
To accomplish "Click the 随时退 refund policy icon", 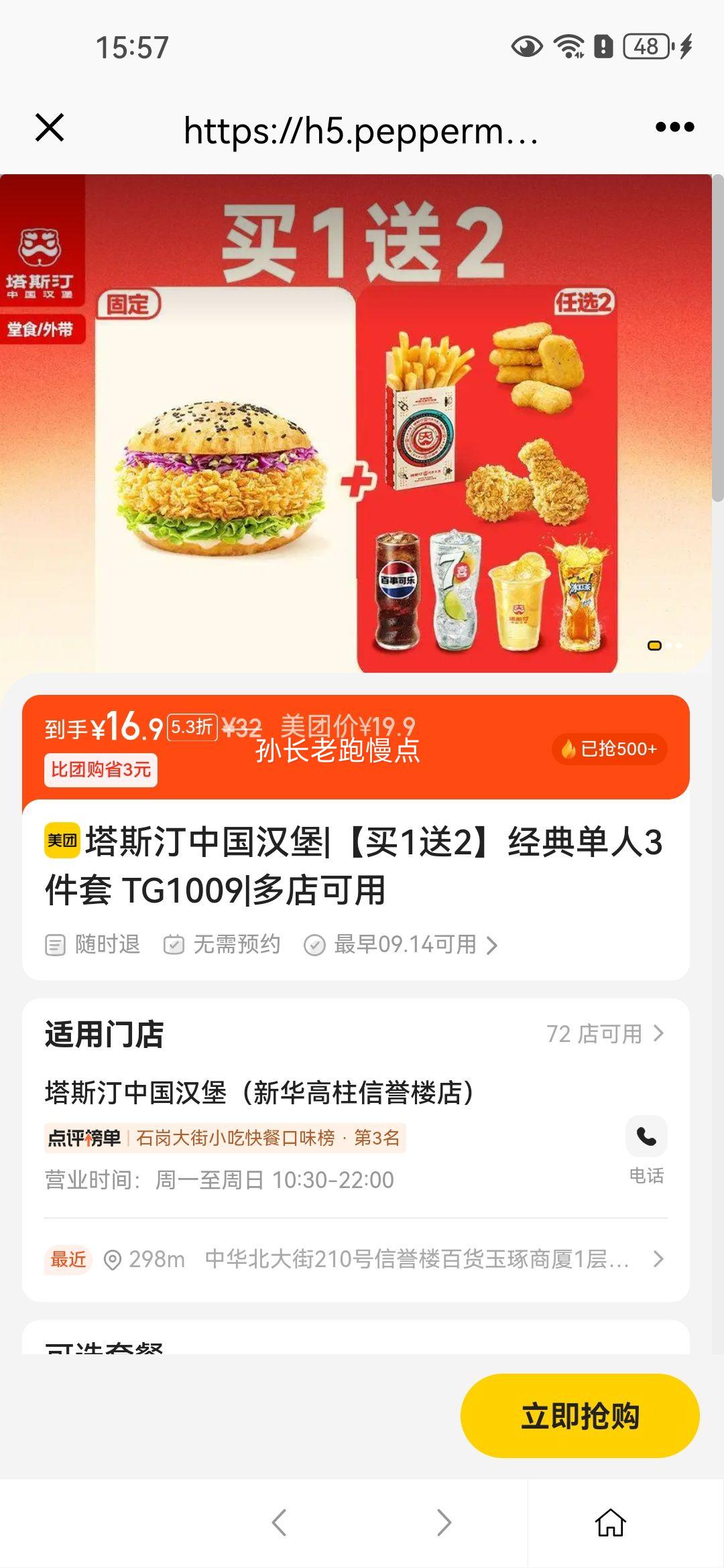I will click(55, 945).
